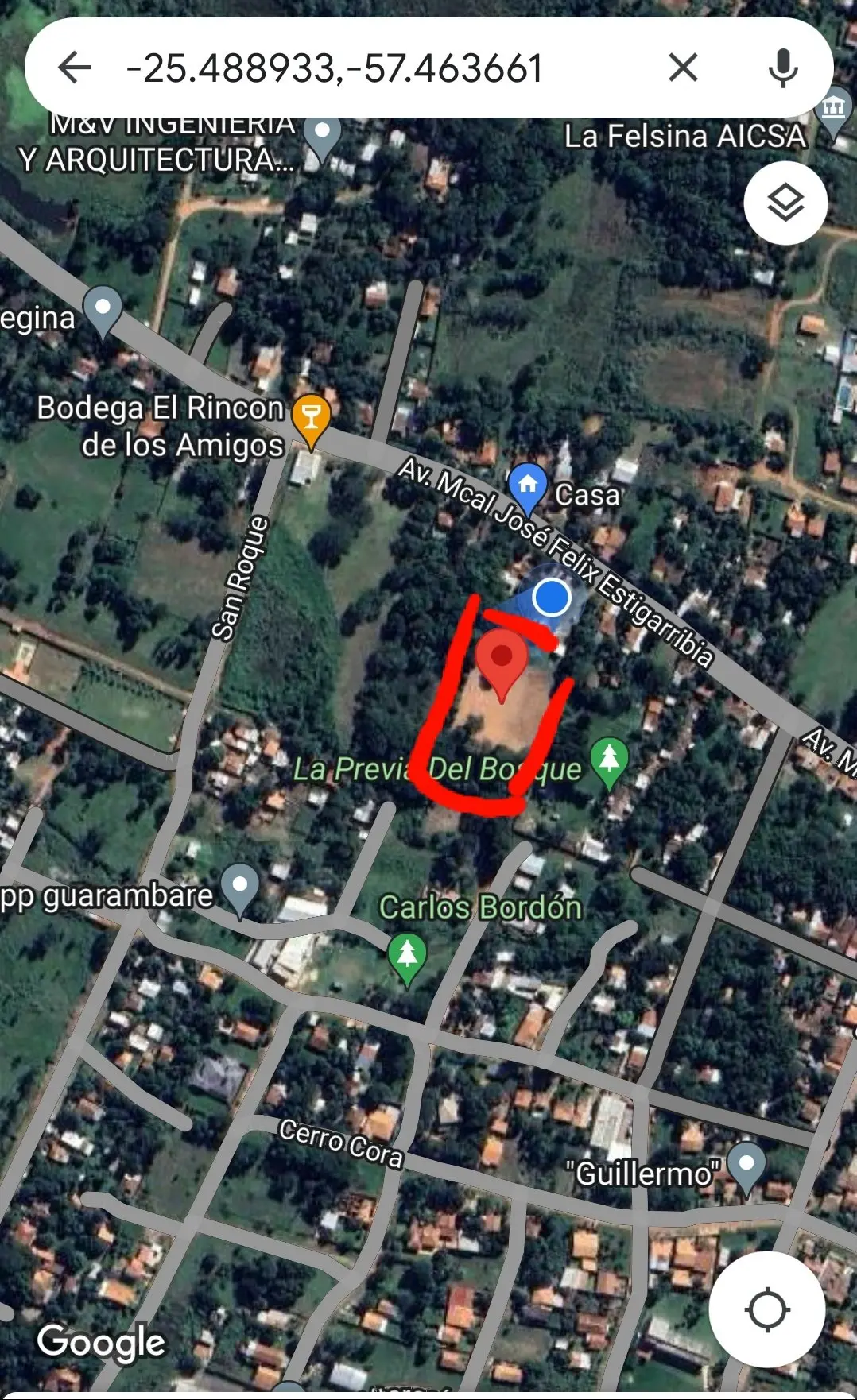This screenshot has height=1400, width=857.
Task: Open the pp guarambare place pin
Action: [239, 888]
